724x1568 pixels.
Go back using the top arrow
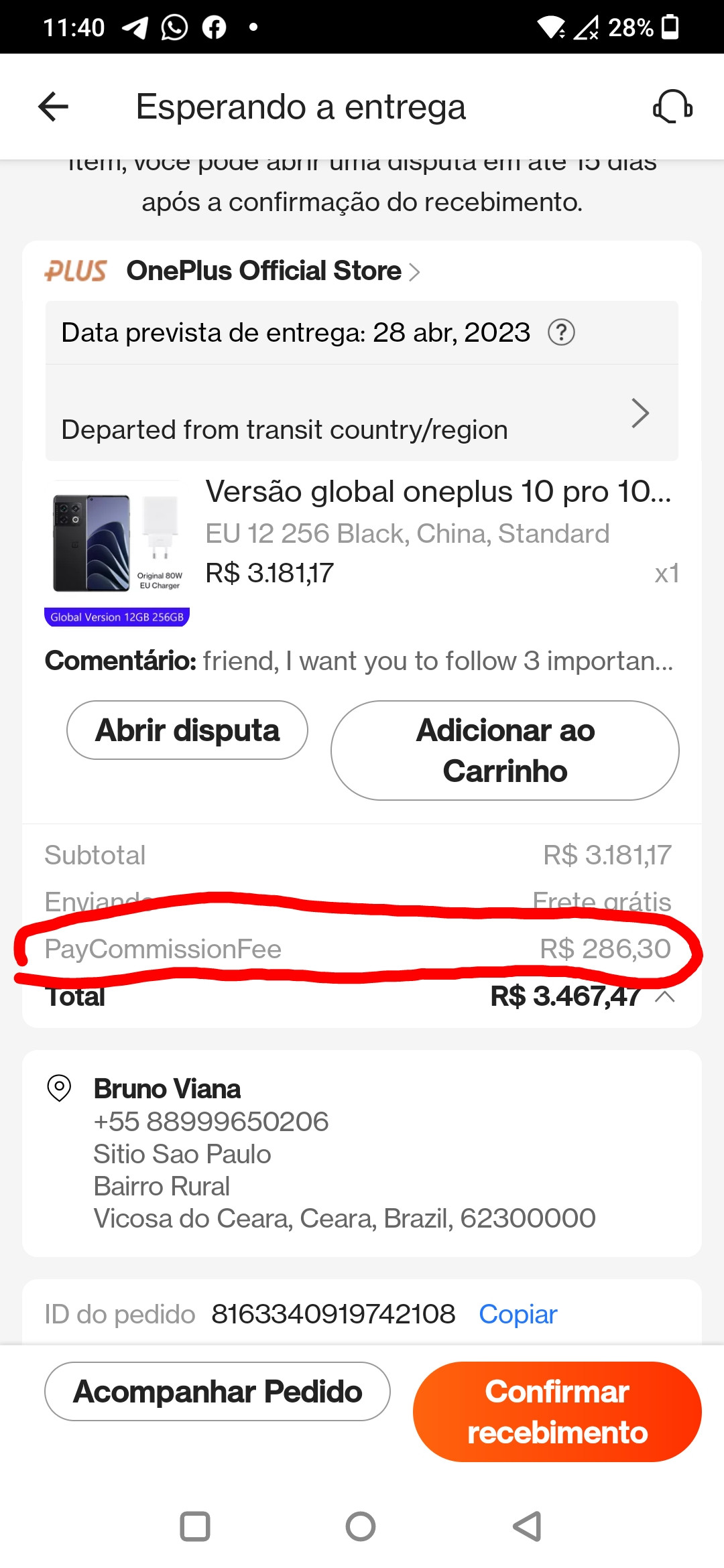[x=54, y=107]
